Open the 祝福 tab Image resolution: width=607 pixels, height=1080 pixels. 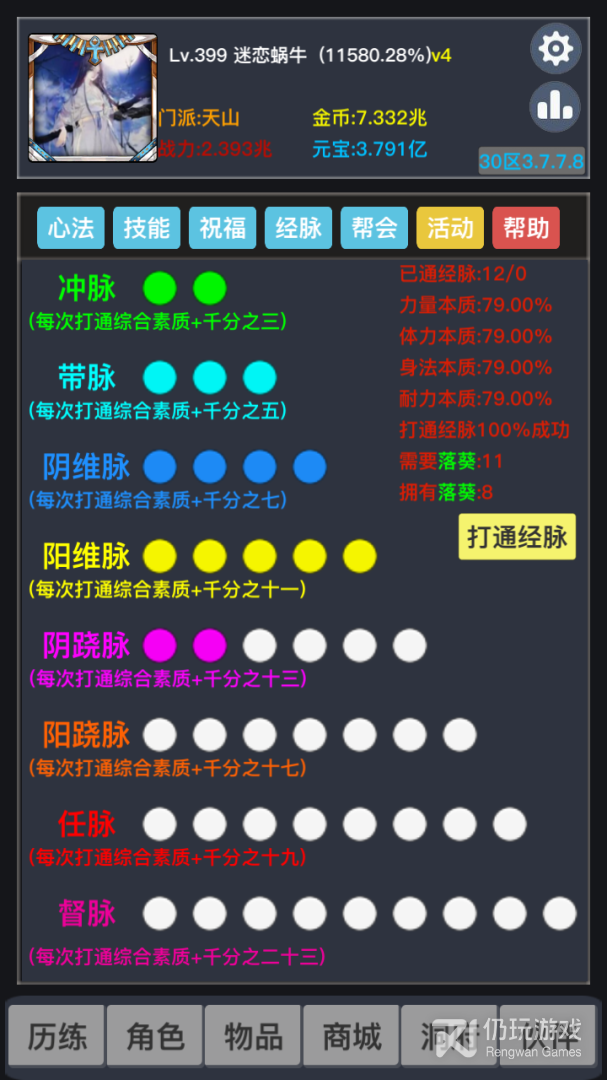[x=223, y=228]
